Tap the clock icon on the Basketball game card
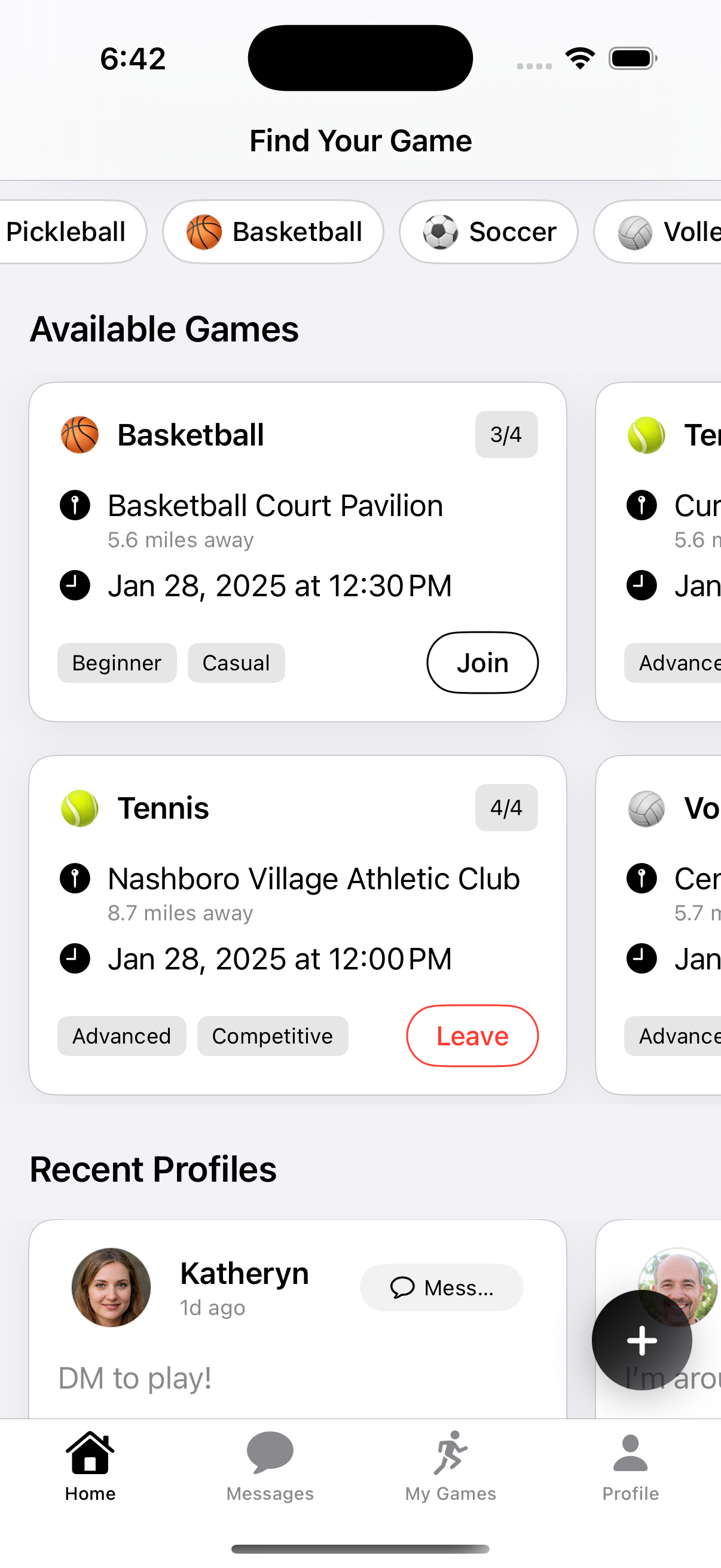 pyautogui.click(x=74, y=585)
